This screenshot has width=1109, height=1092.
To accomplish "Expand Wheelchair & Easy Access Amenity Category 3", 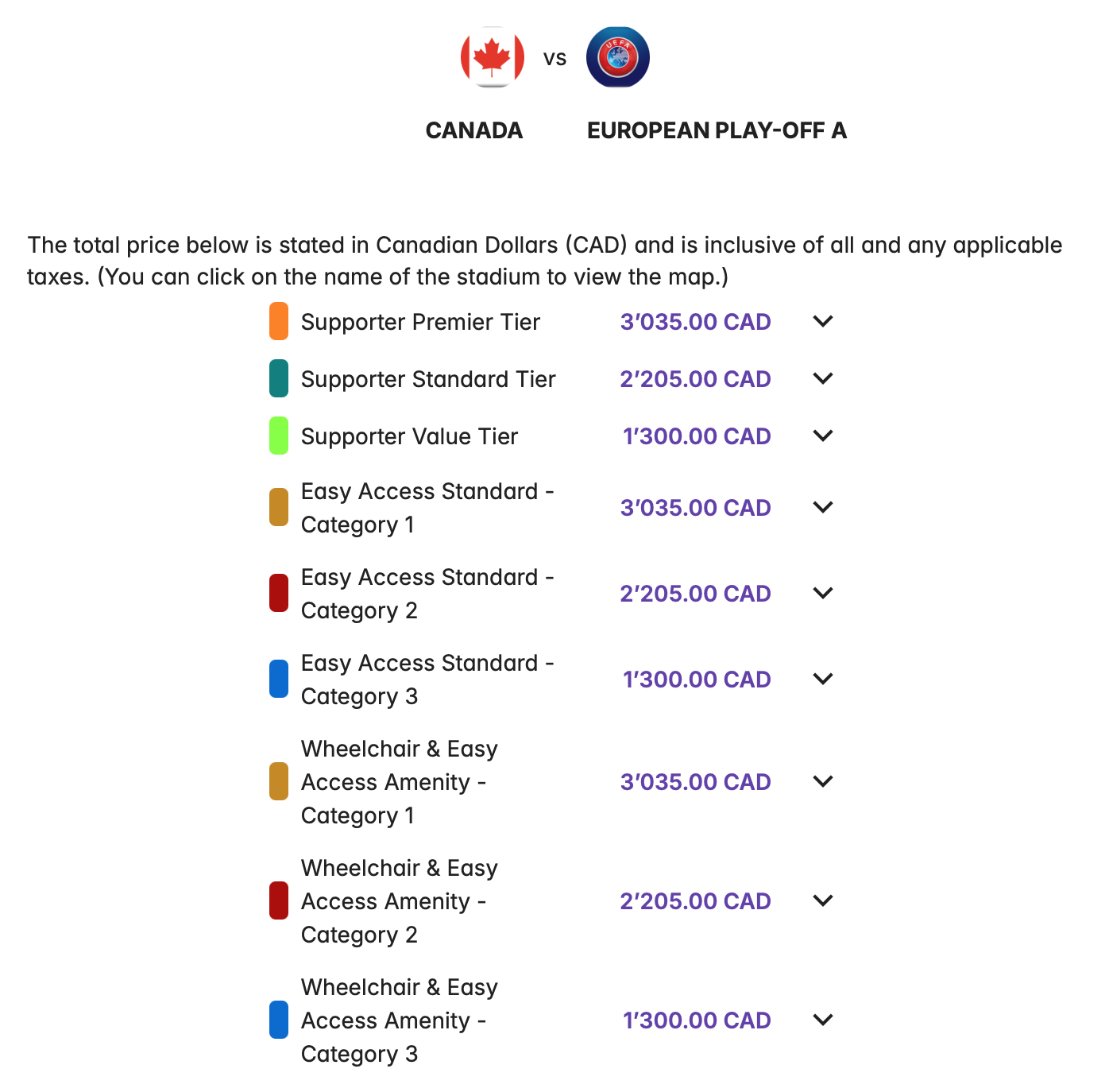I will click(x=823, y=1020).
